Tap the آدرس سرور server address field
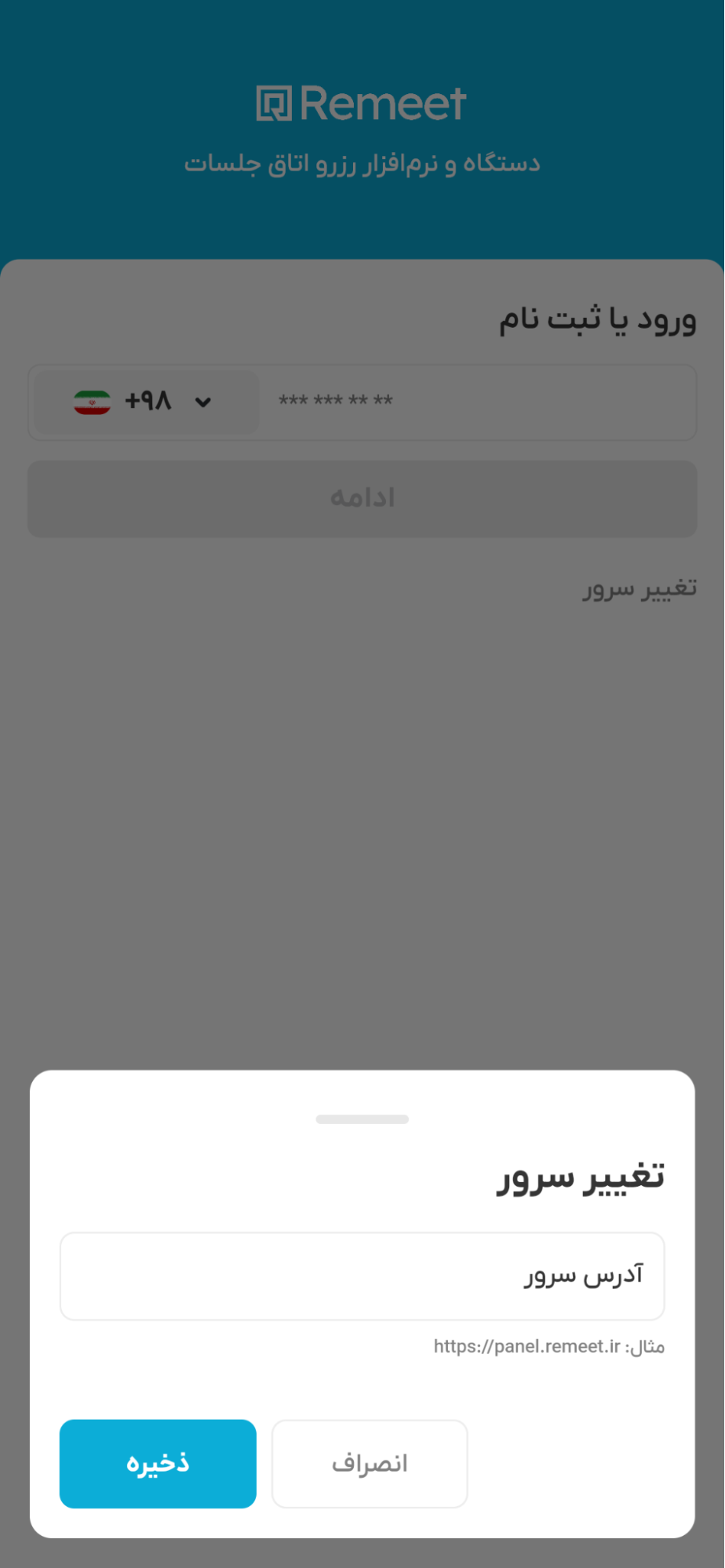The height and width of the screenshot is (1568, 725). click(x=362, y=1276)
